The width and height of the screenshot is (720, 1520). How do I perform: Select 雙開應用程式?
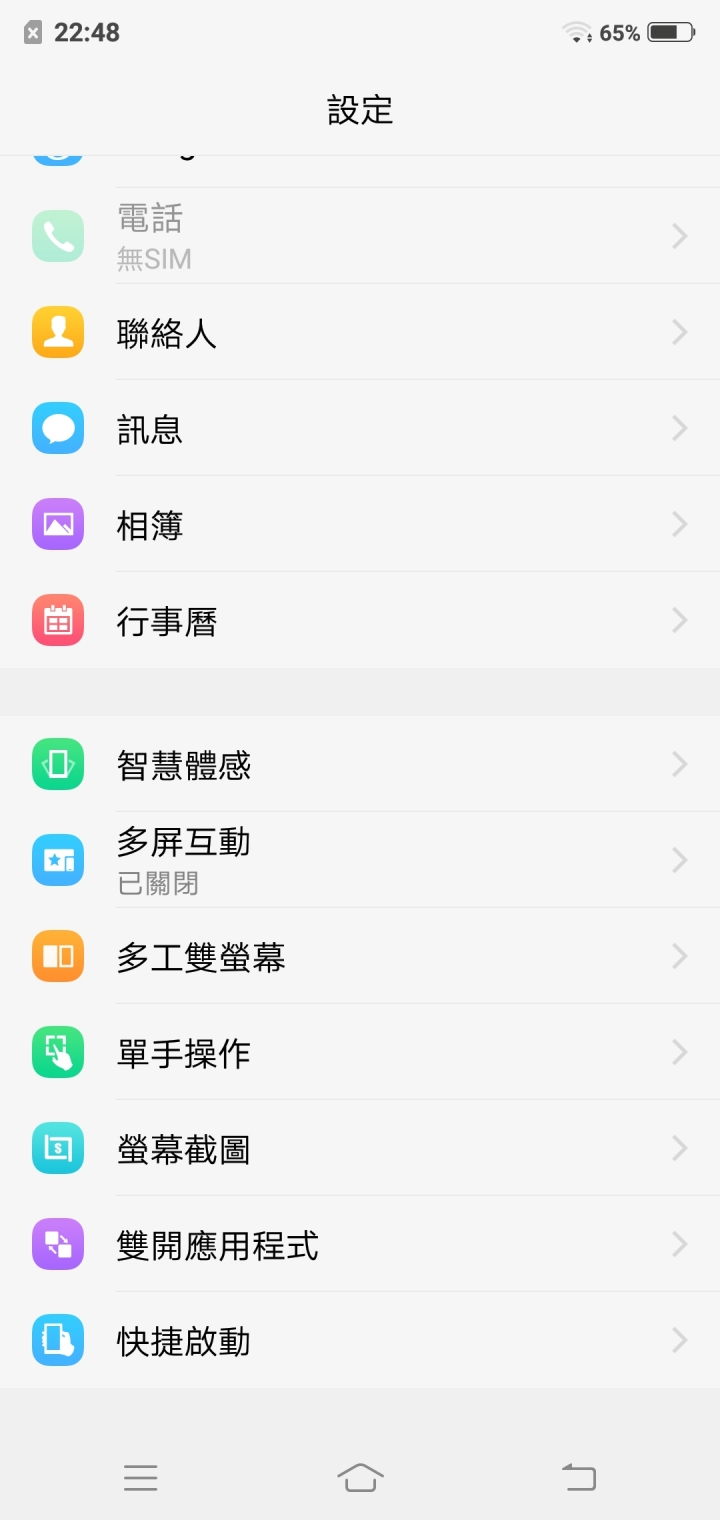[x=360, y=1244]
